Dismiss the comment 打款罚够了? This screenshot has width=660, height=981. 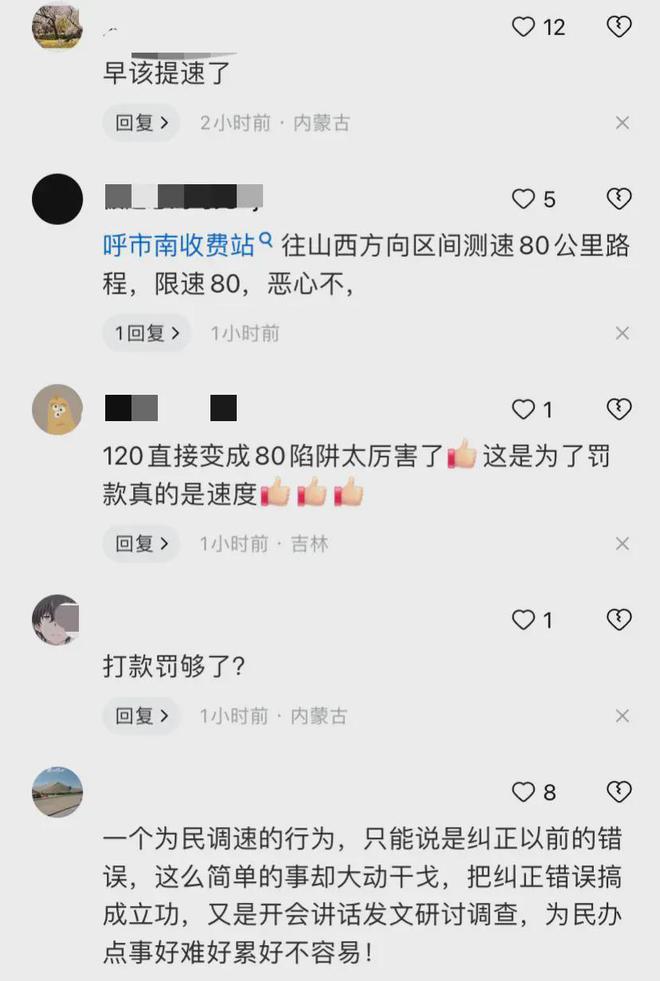[622, 716]
